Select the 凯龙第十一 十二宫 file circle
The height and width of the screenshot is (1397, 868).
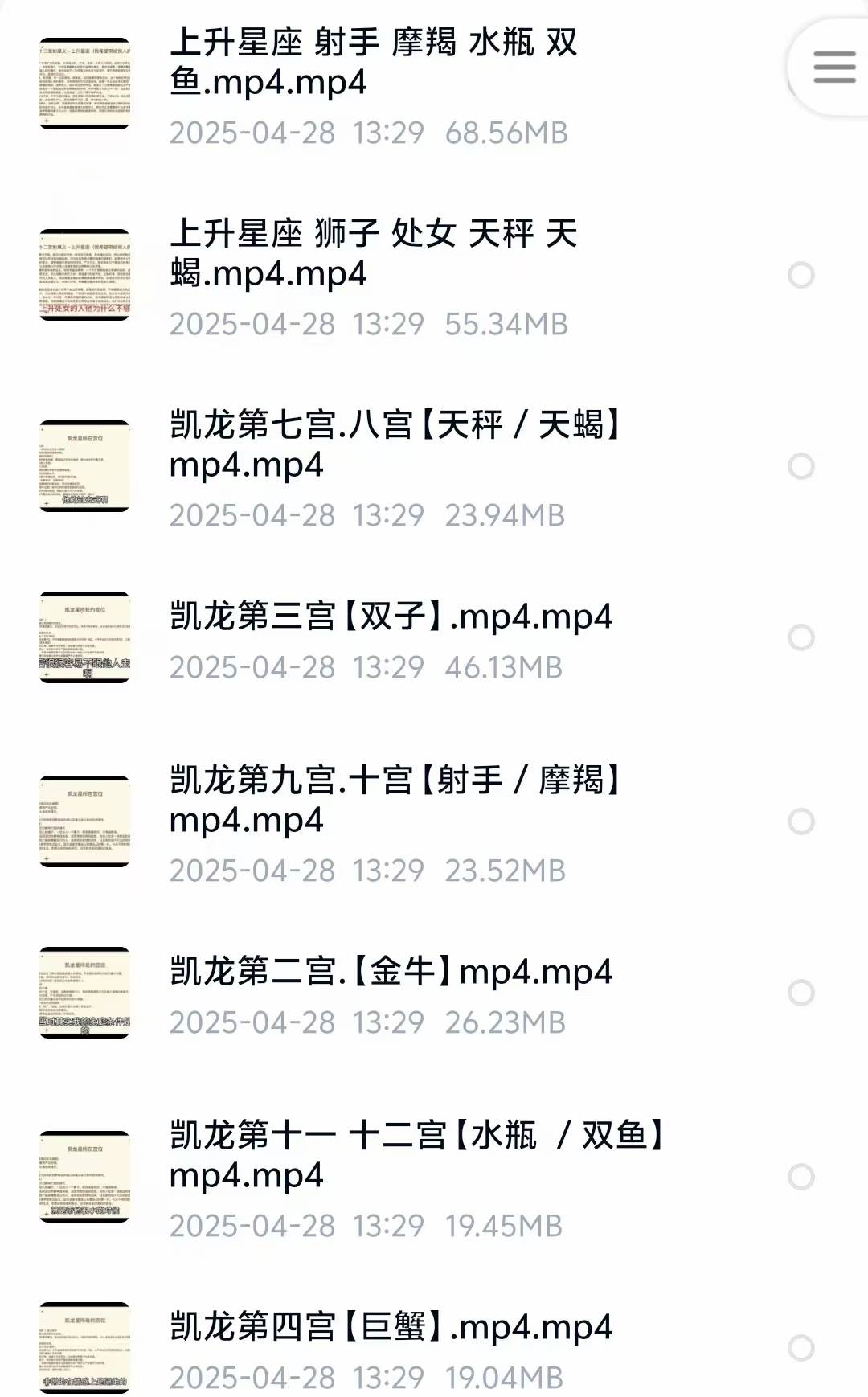click(x=800, y=1177)
